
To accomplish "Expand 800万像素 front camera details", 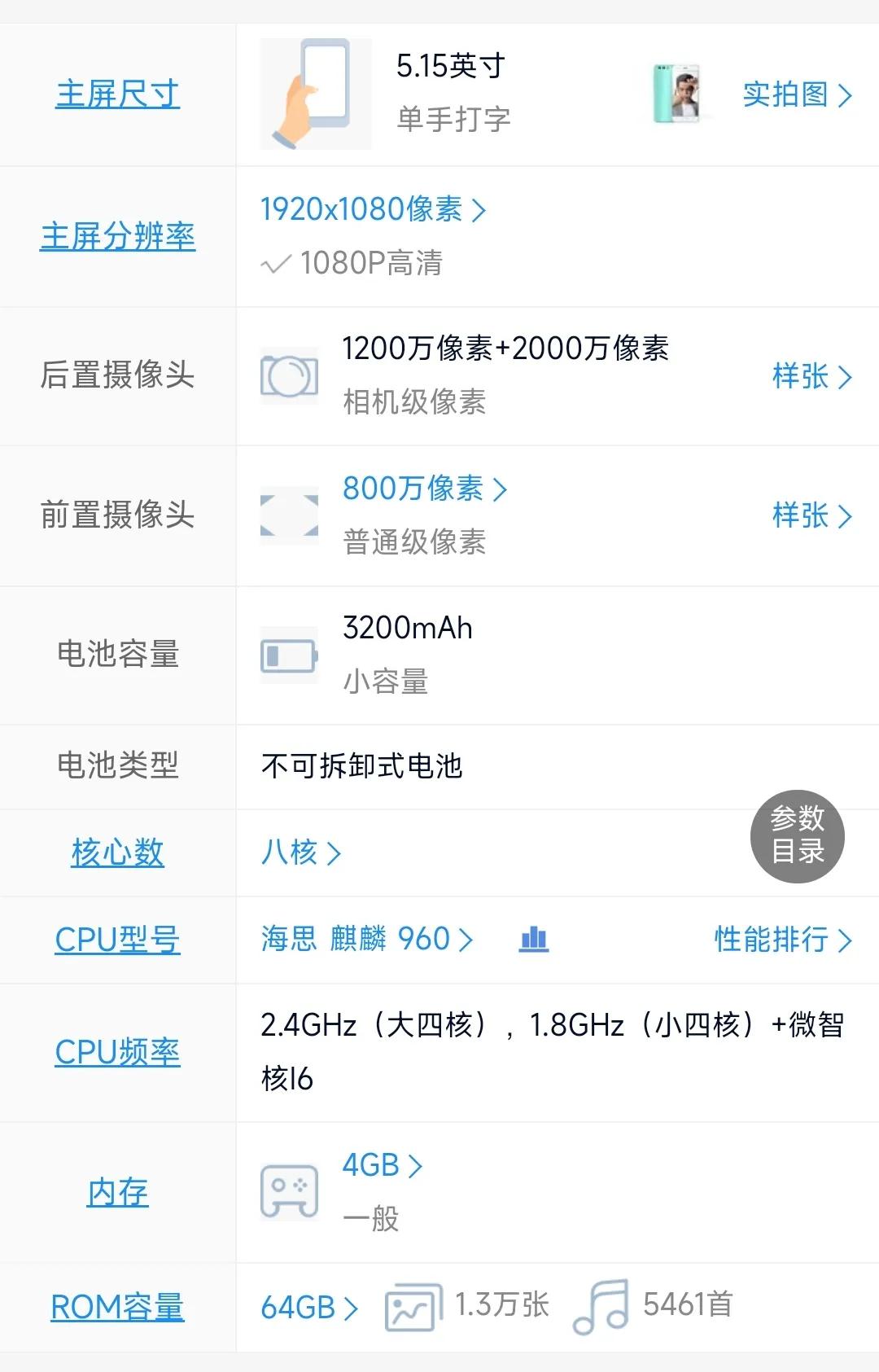I will pos(415,489).
